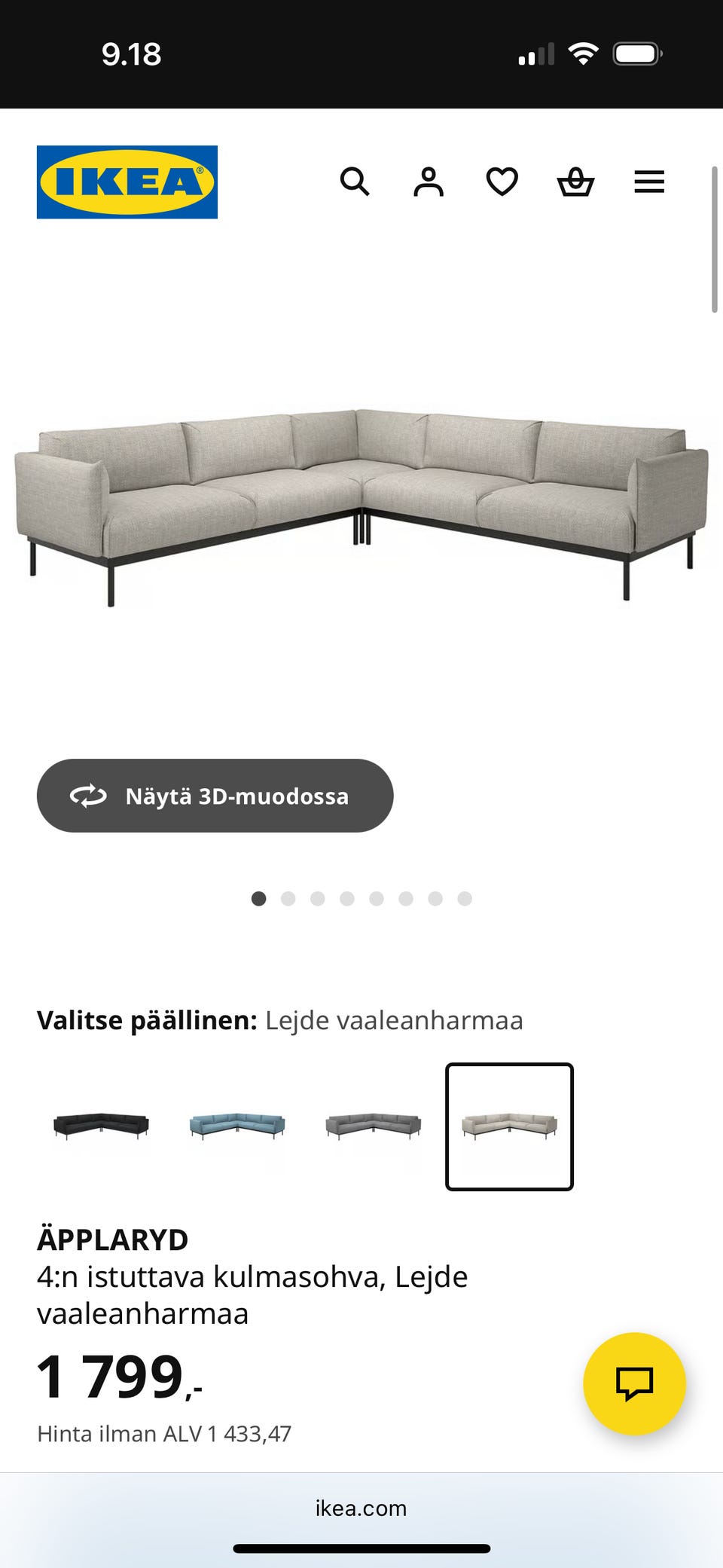Screen dimensions: 723x1568
Task: Click the 3D rotation icon on the button
Action: [87, 796]
